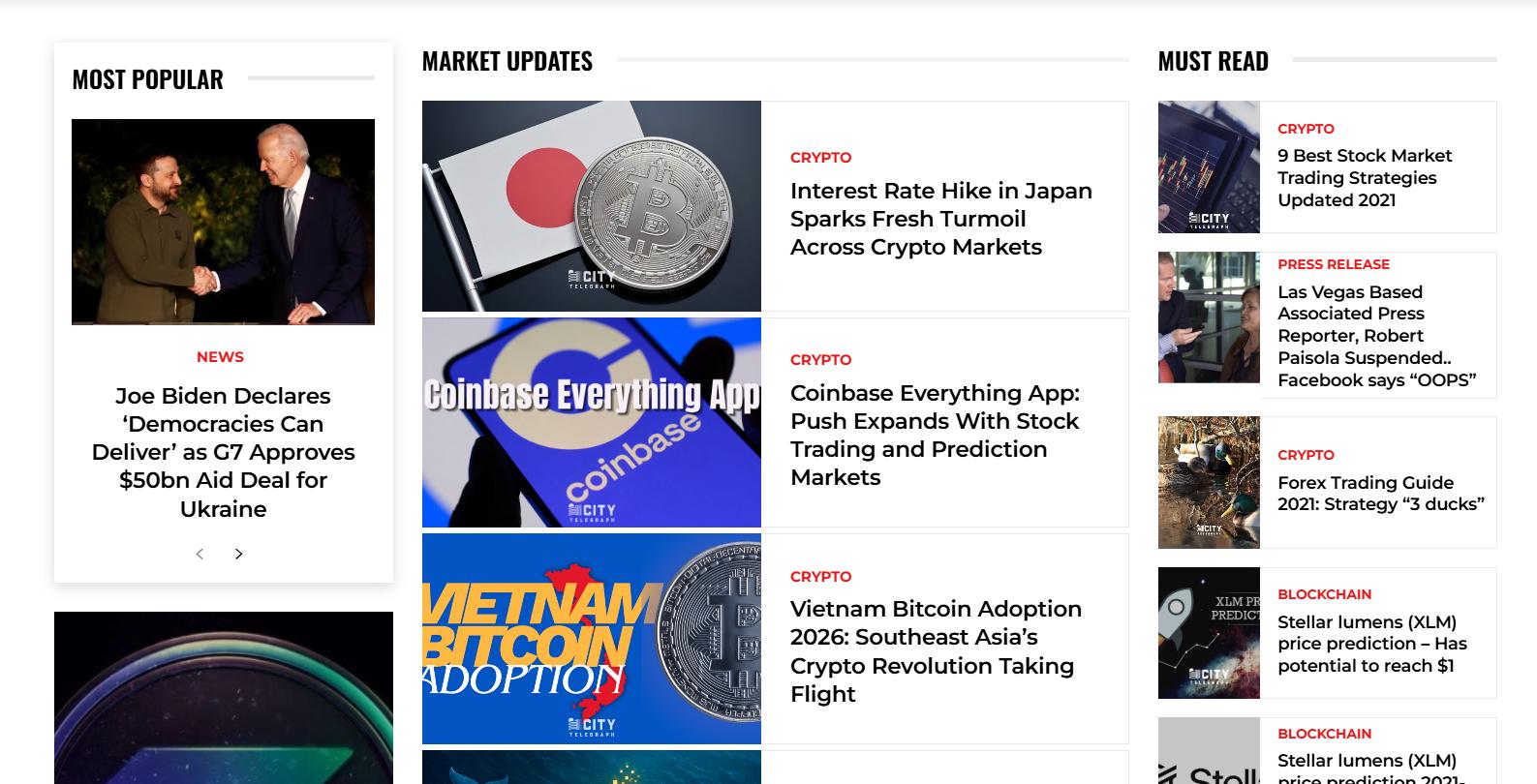The height and width of the screenshot is (784, 1537).
Task: Go to next Most Popular slide
Action: pos(239,554)
